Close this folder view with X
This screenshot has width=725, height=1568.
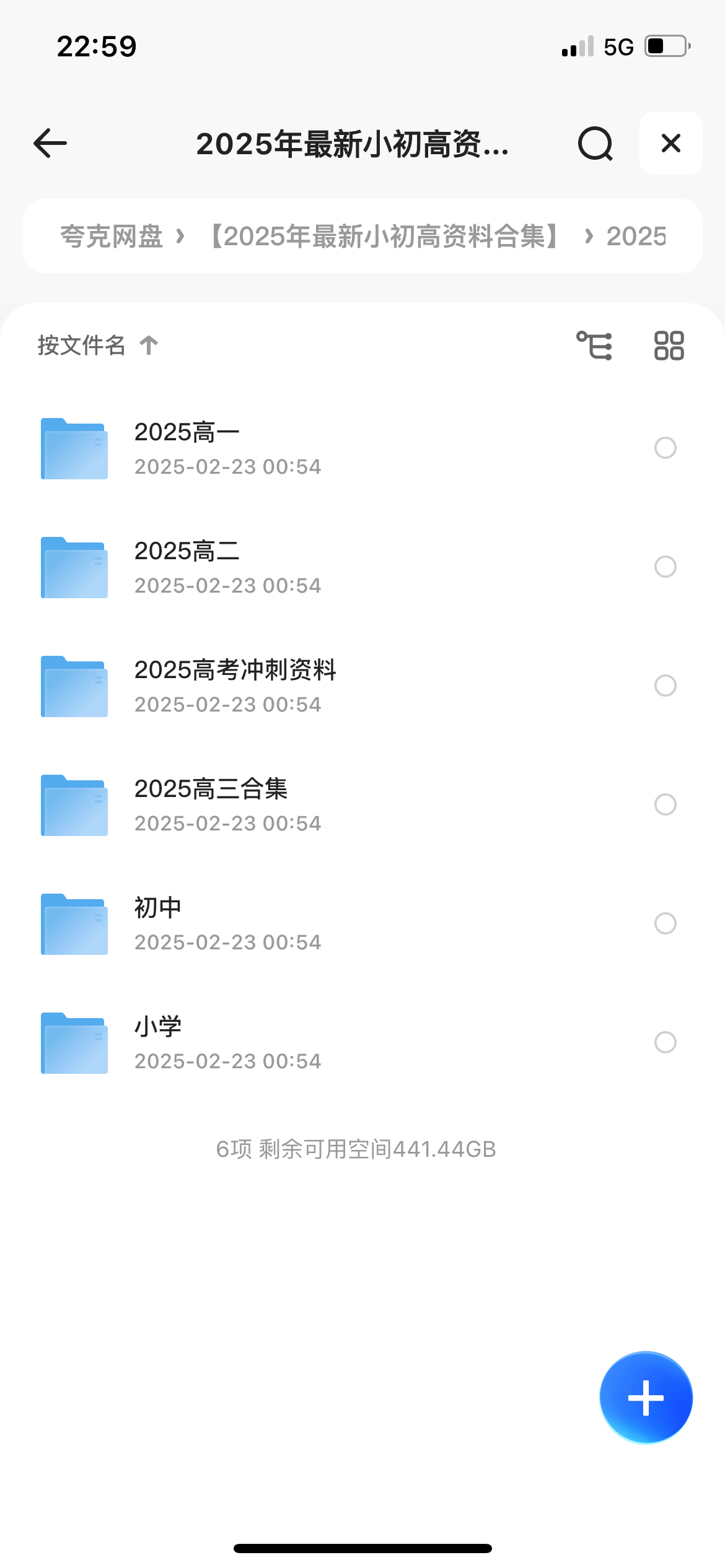point(670,144)
